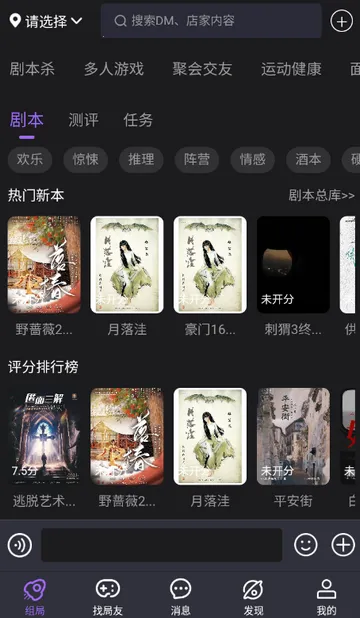Image resolution: width=360 pixels, height=618 pixels.
Task: Open the 请选择 location dropdown
Action: (46, 21)
